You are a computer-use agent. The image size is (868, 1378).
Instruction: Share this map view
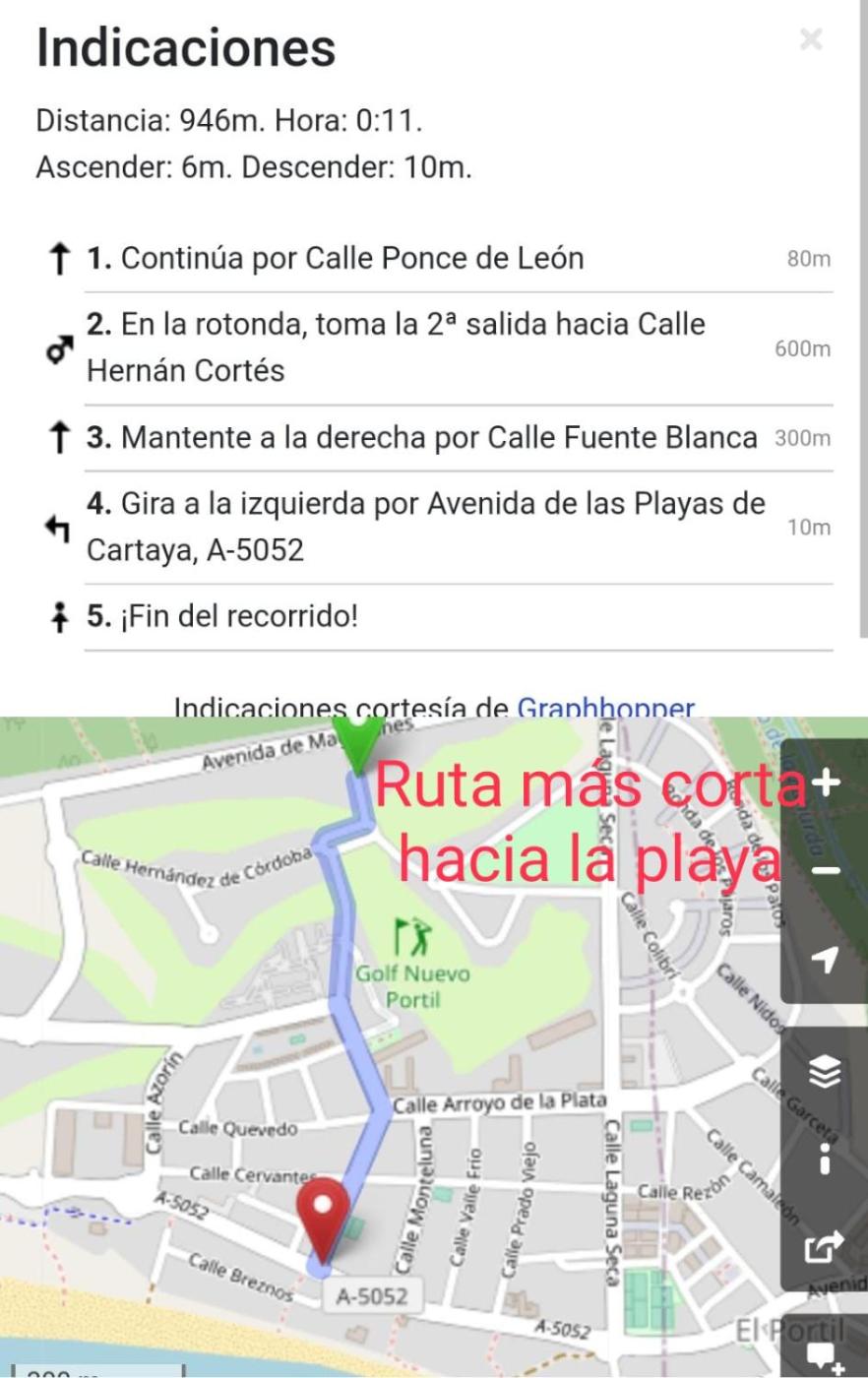(x=825, y=1247)
